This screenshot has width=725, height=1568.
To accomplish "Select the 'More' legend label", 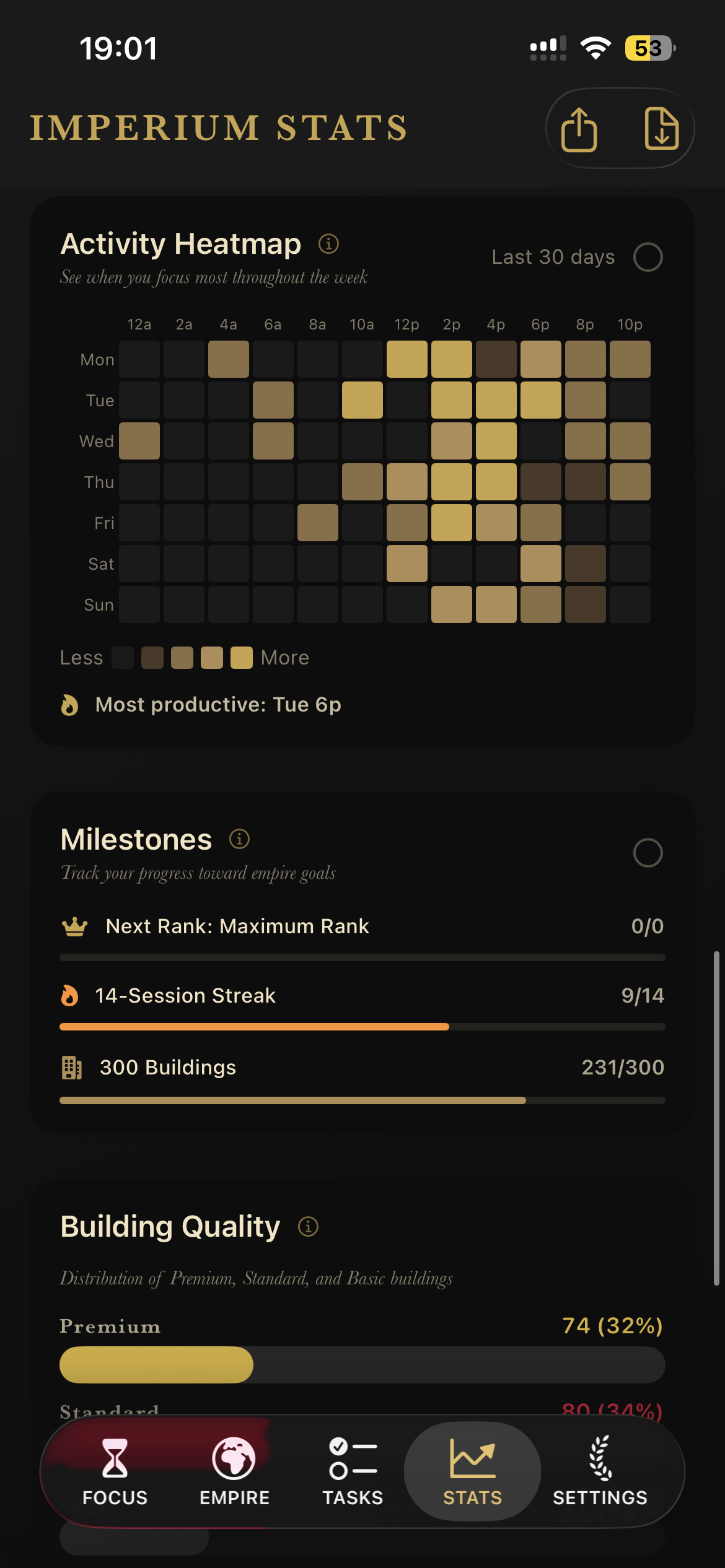I will click(x=286, y=657).
